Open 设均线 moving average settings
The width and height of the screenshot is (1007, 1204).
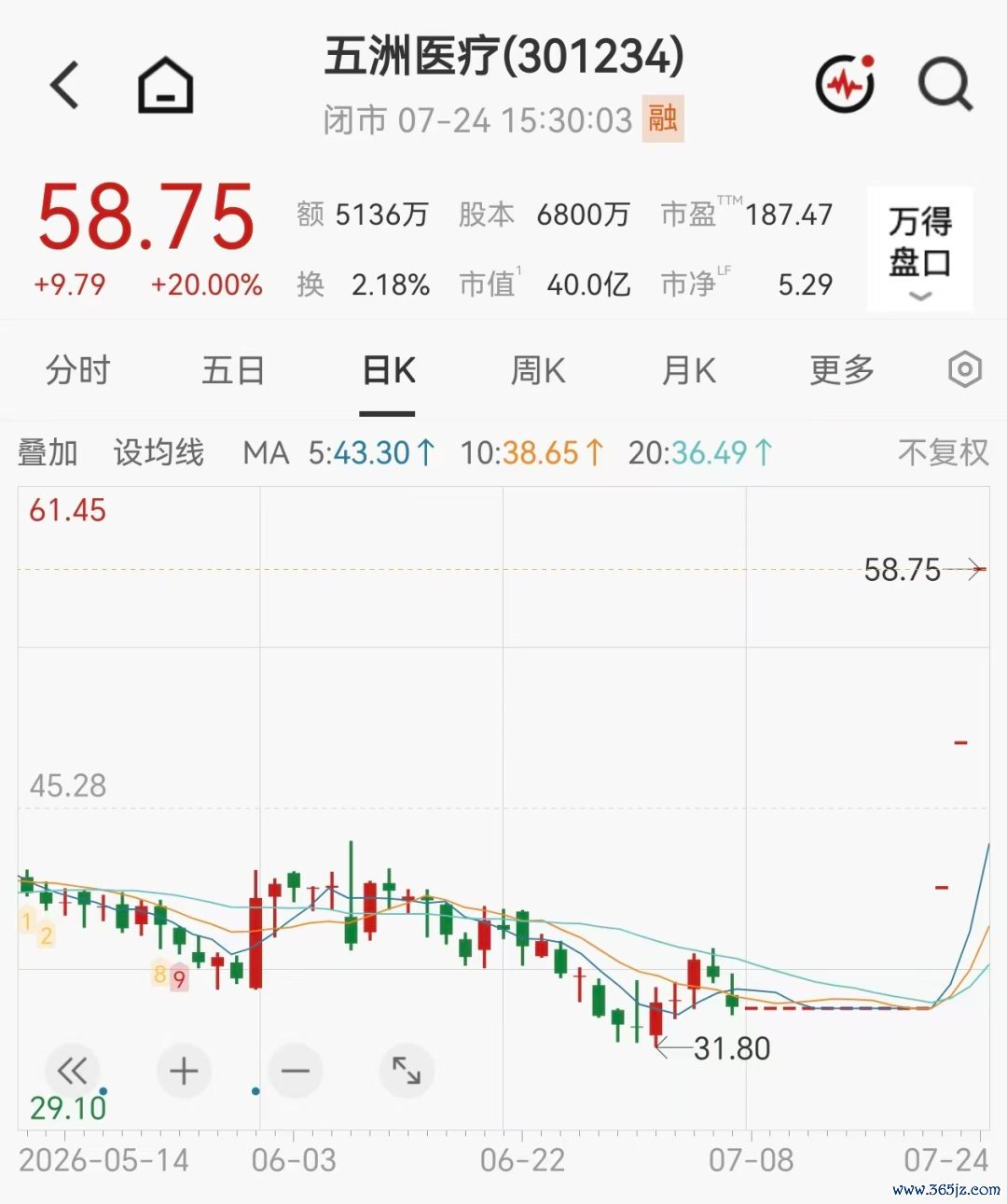click(159, 453)
